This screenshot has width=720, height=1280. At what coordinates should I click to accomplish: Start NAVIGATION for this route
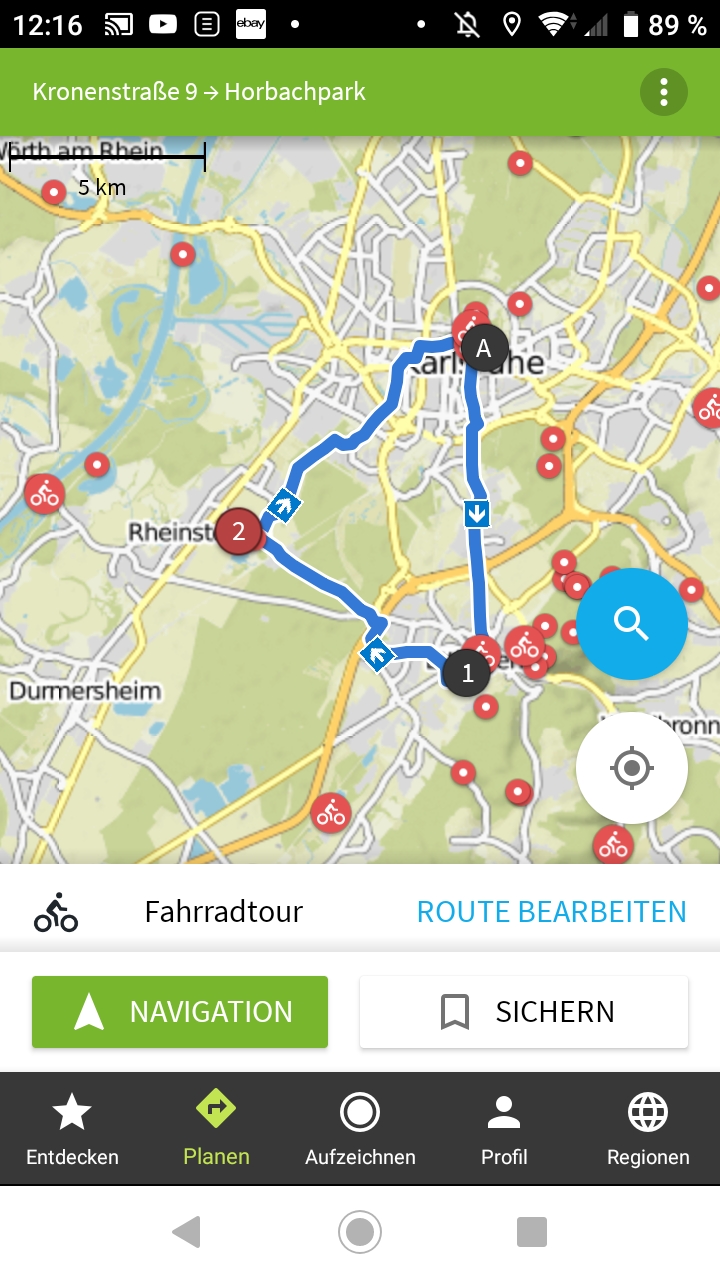pos(180,1012)
